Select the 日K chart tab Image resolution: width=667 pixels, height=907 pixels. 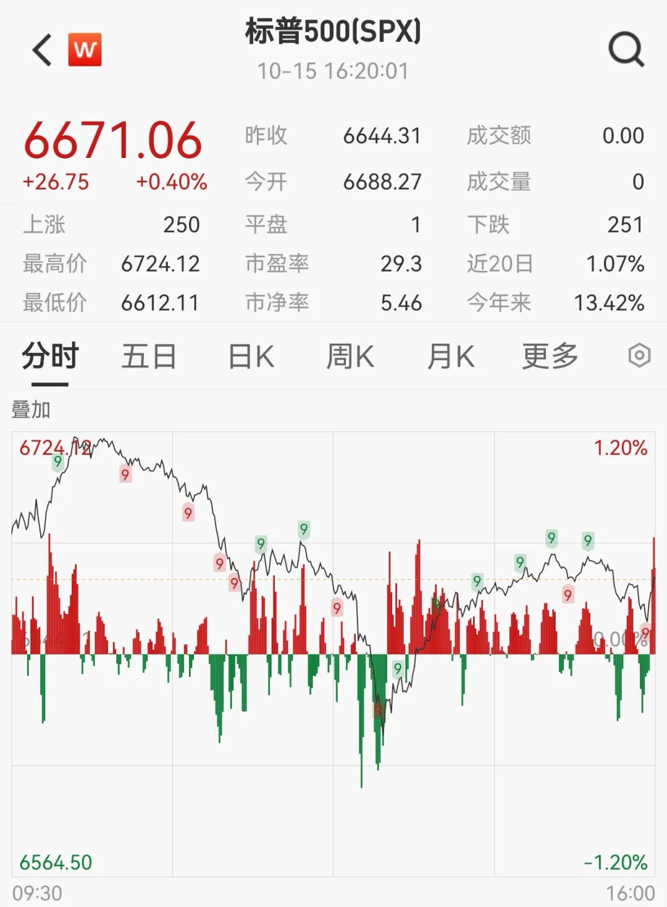[250, 356]
